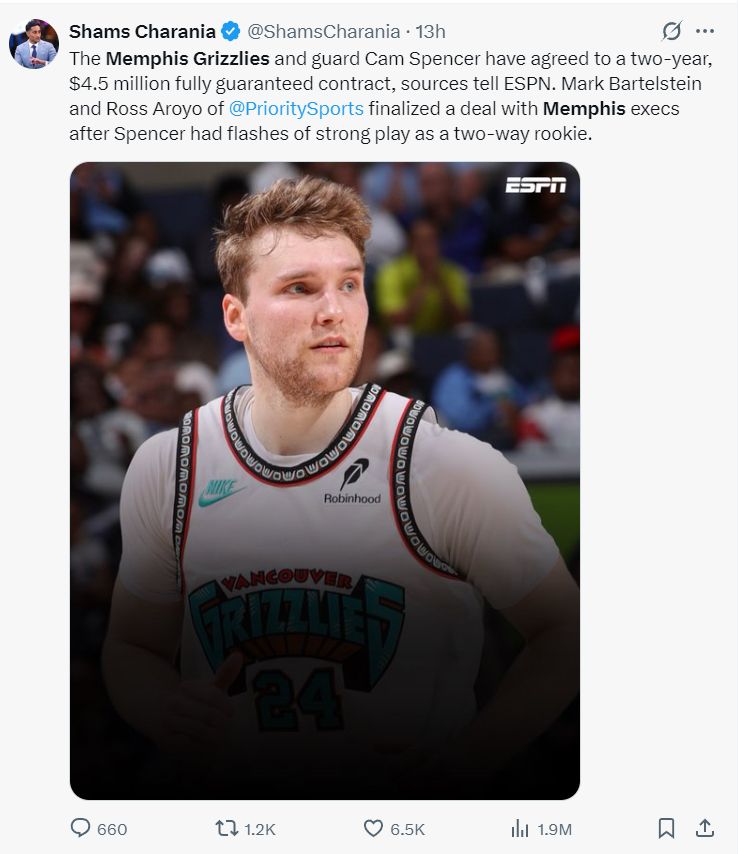This screenshot has height=854, width=738.
Task: Share the post
Action: click(704, 829)
